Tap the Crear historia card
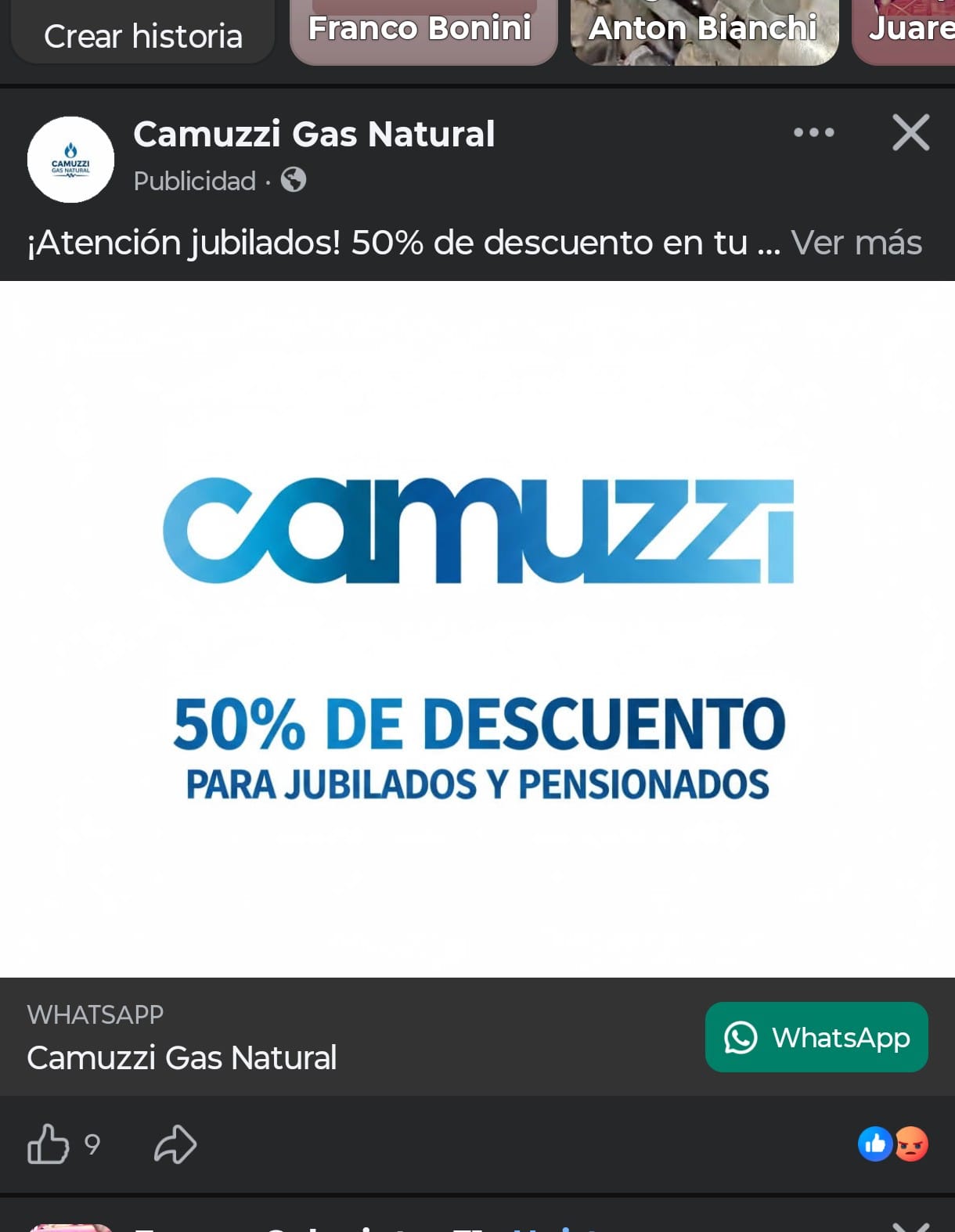The image size is (955, 1232). pos(142,34)
